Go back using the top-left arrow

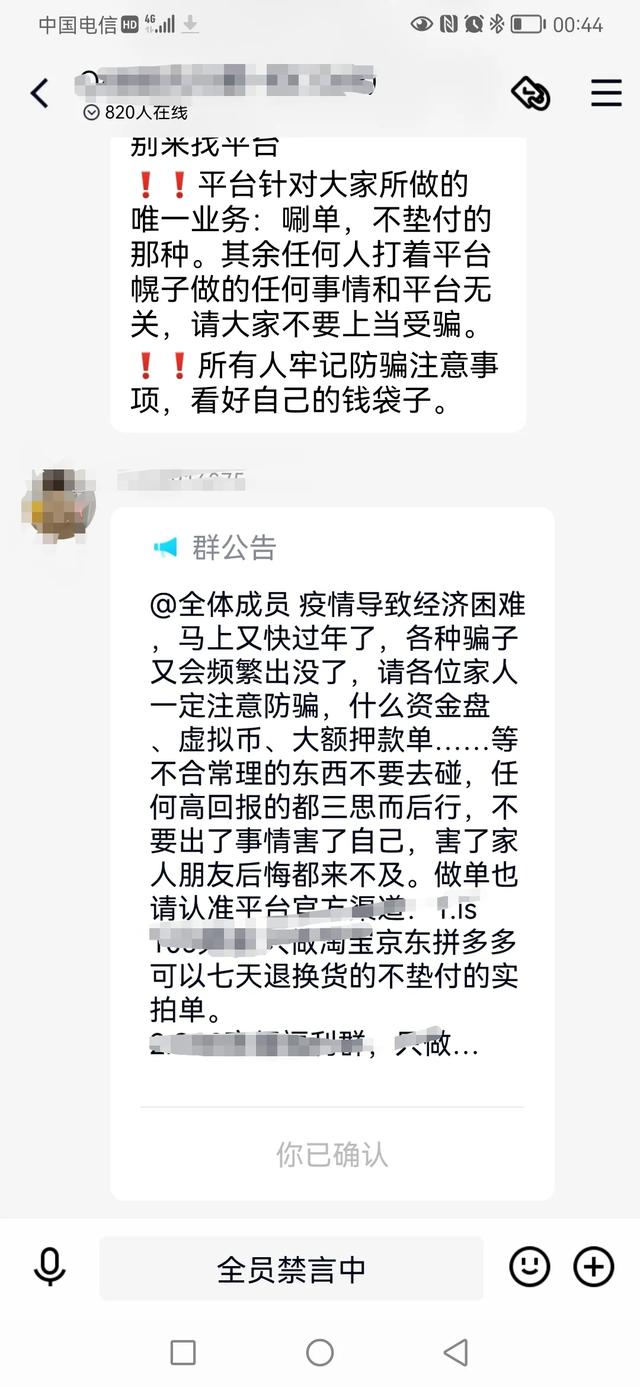tap(39, 94)
